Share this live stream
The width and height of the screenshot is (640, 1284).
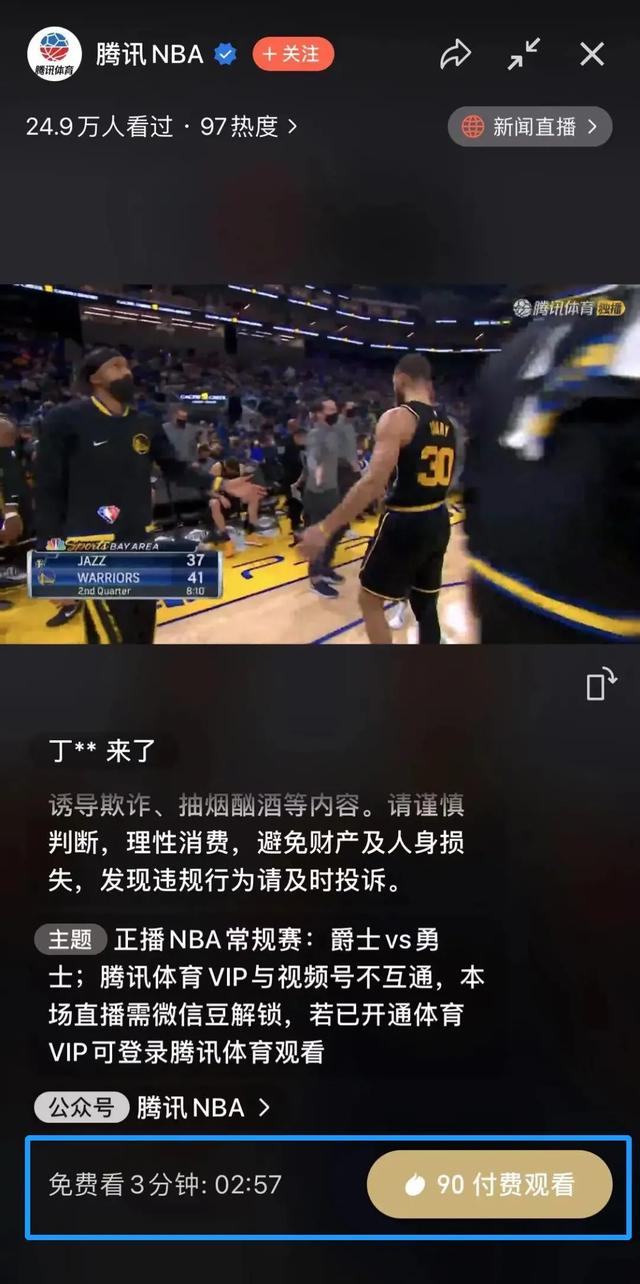[x=456, y=54]
